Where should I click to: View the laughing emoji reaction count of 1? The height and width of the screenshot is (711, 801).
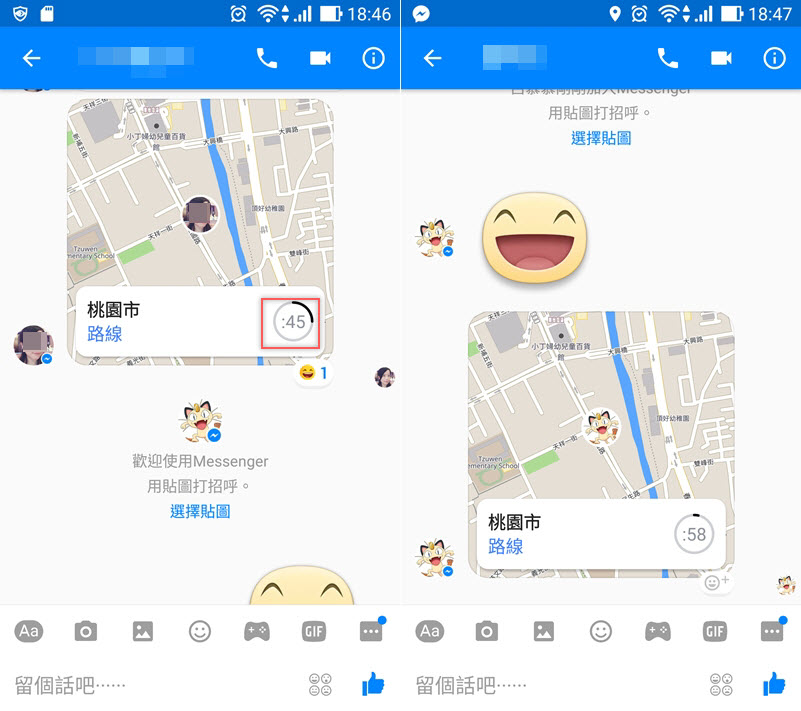coord(313,374)
